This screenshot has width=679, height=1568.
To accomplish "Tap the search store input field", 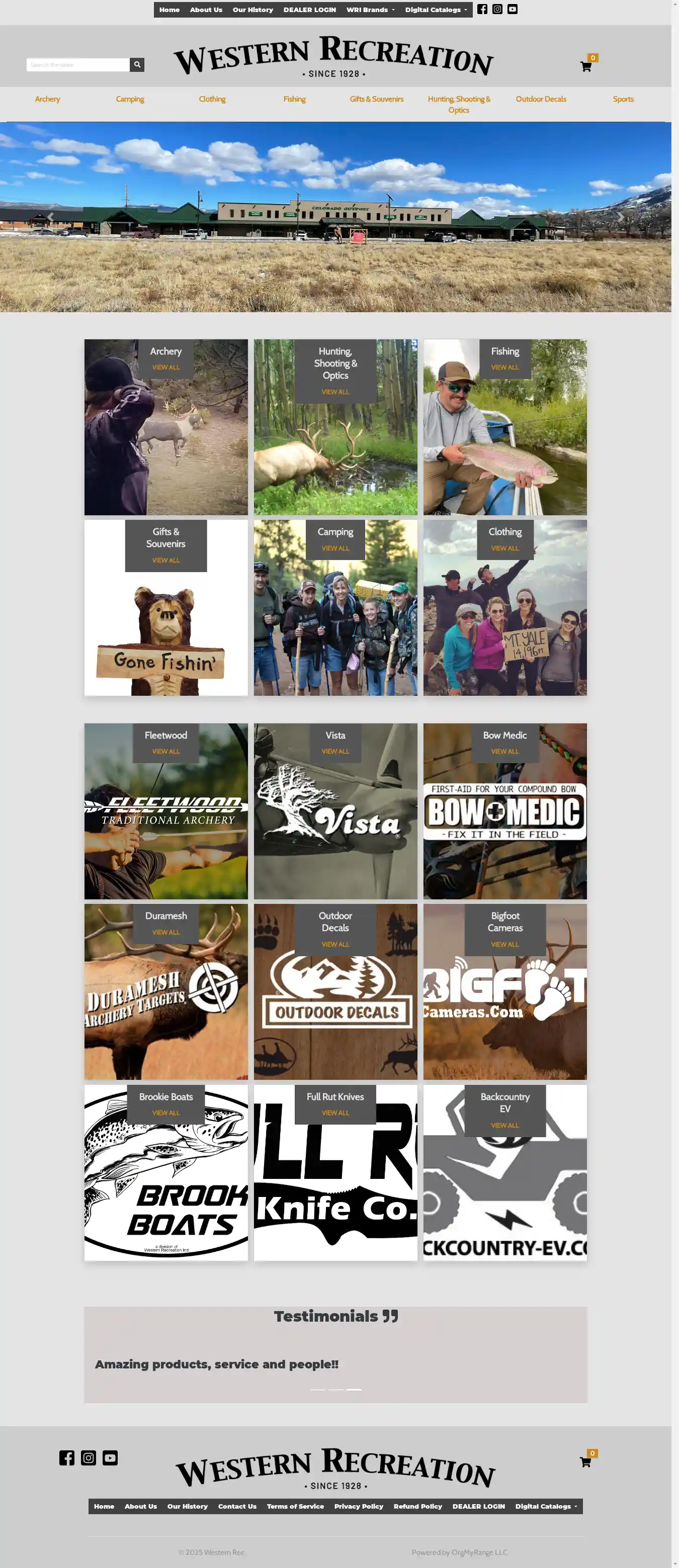I will point(77,64).
